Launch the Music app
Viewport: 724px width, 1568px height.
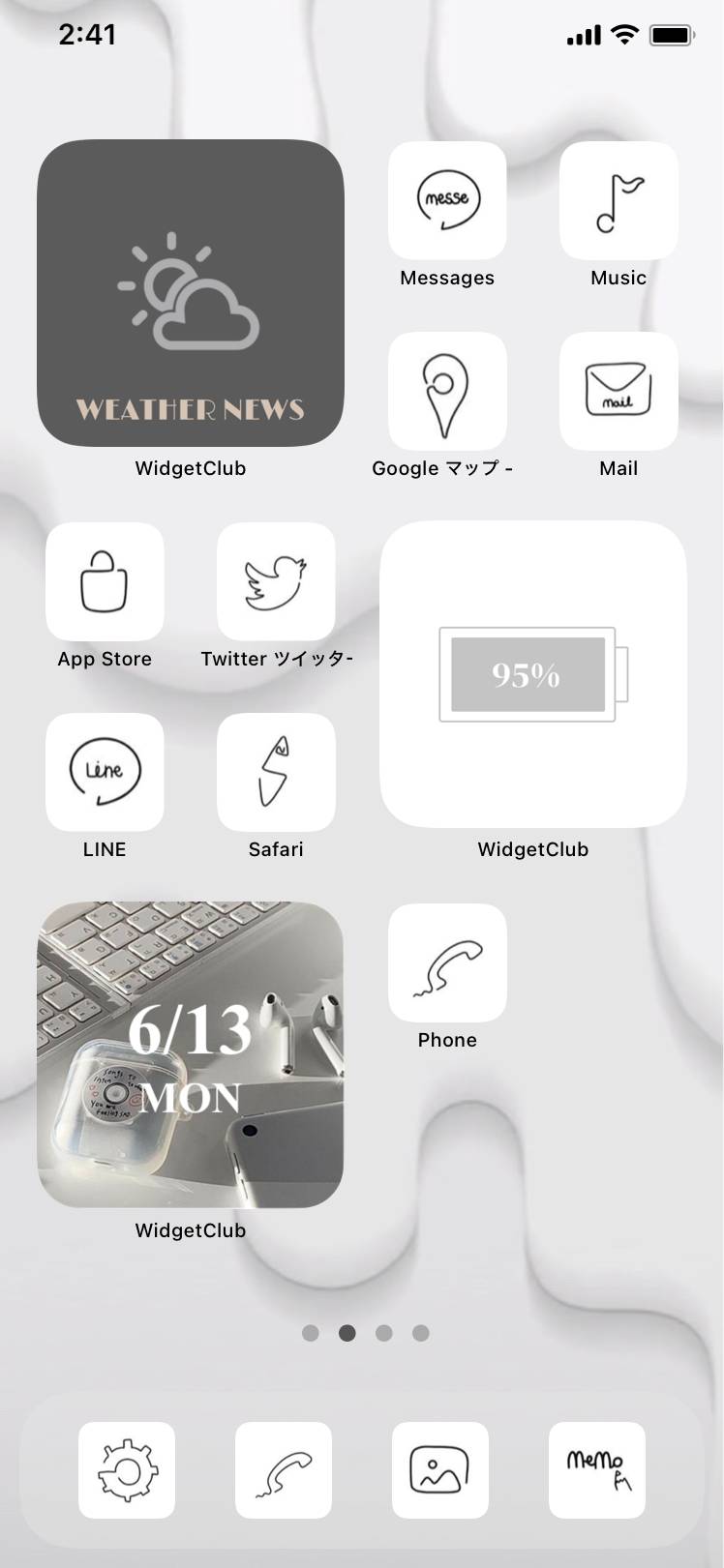click(x=618, y=201)
